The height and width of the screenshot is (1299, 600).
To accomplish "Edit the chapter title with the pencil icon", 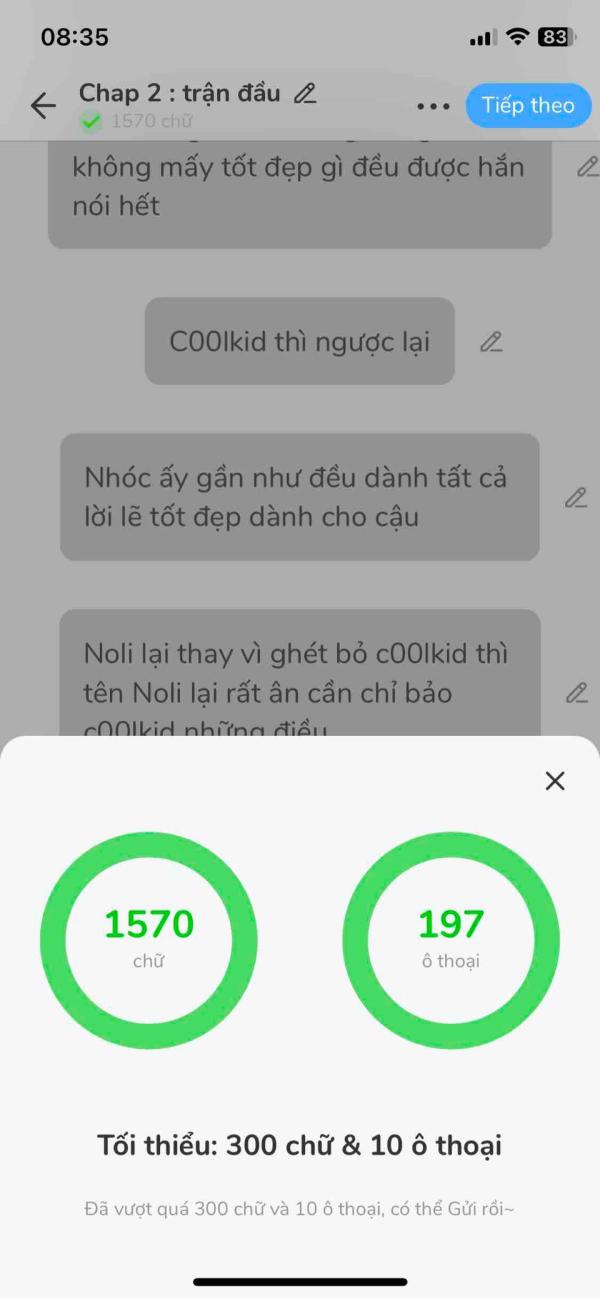I will coord(305,94).
